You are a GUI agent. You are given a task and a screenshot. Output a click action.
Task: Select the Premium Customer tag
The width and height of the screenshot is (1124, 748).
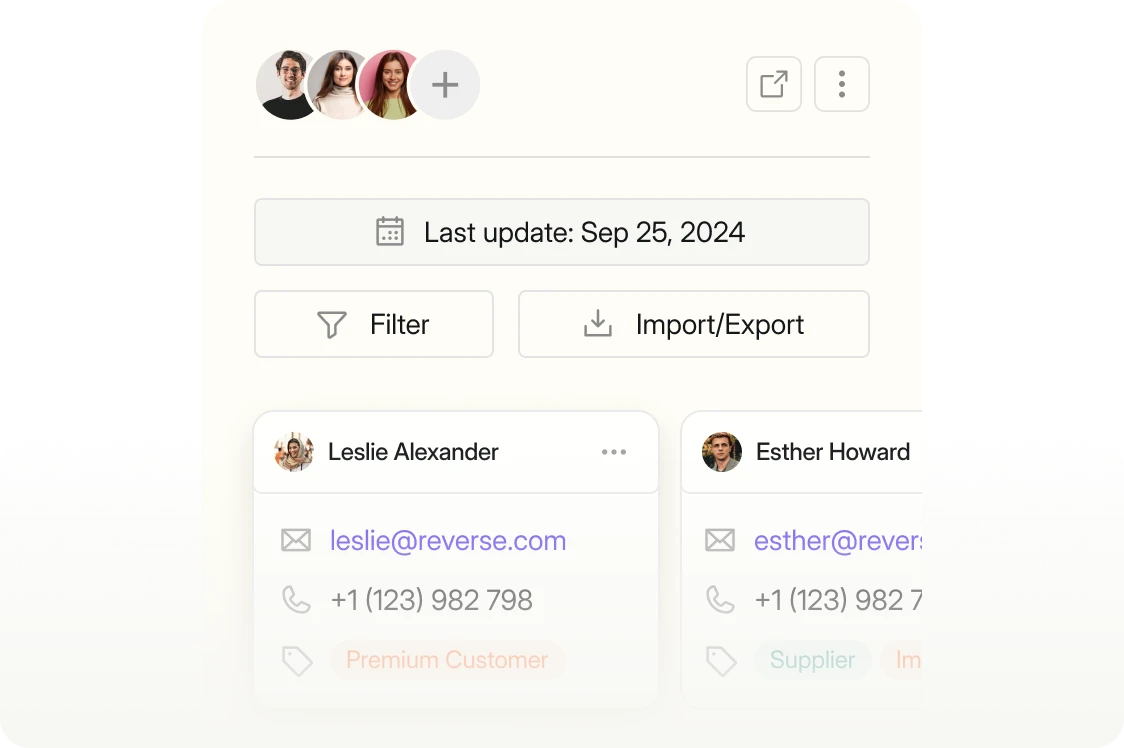(x=447, y=660)
